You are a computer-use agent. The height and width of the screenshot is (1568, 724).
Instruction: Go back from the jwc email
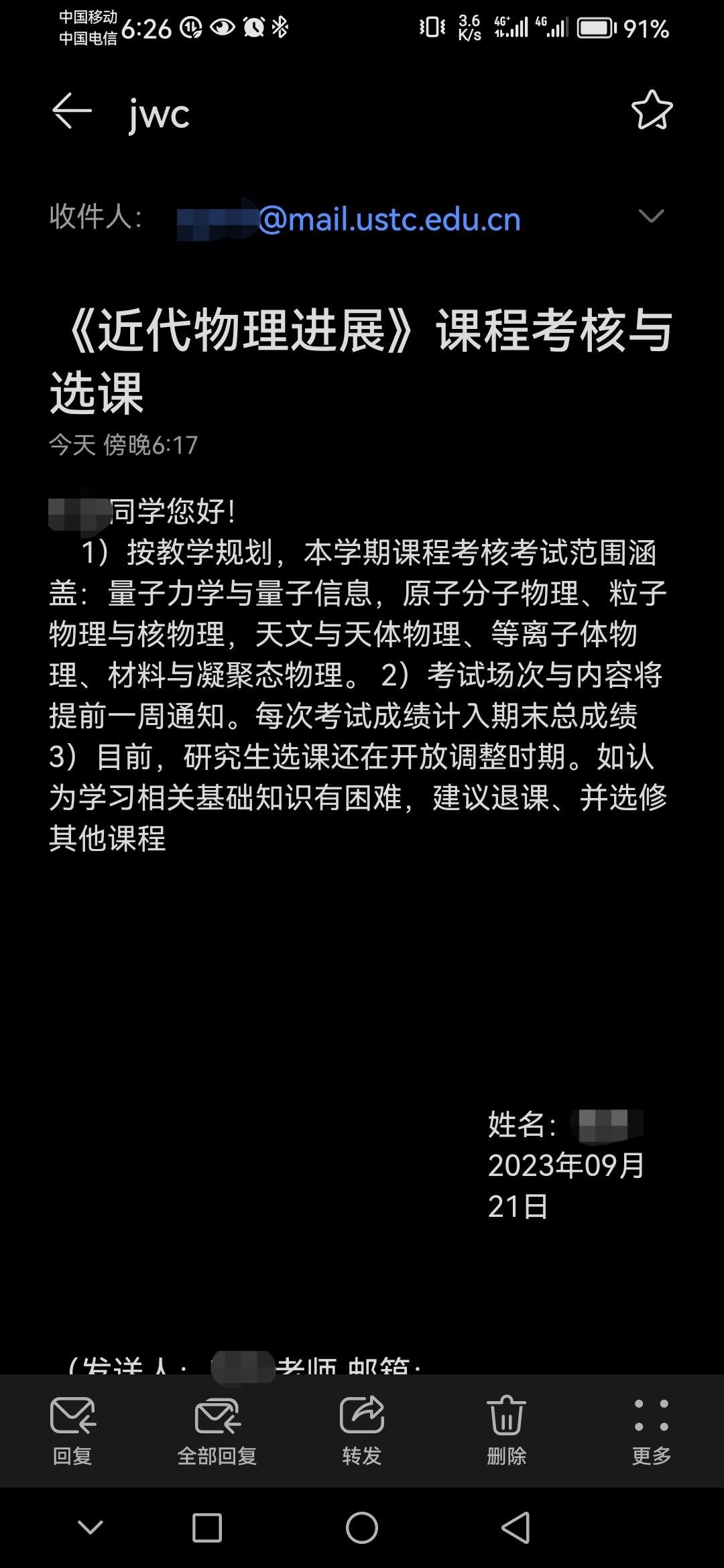(72, 111)
